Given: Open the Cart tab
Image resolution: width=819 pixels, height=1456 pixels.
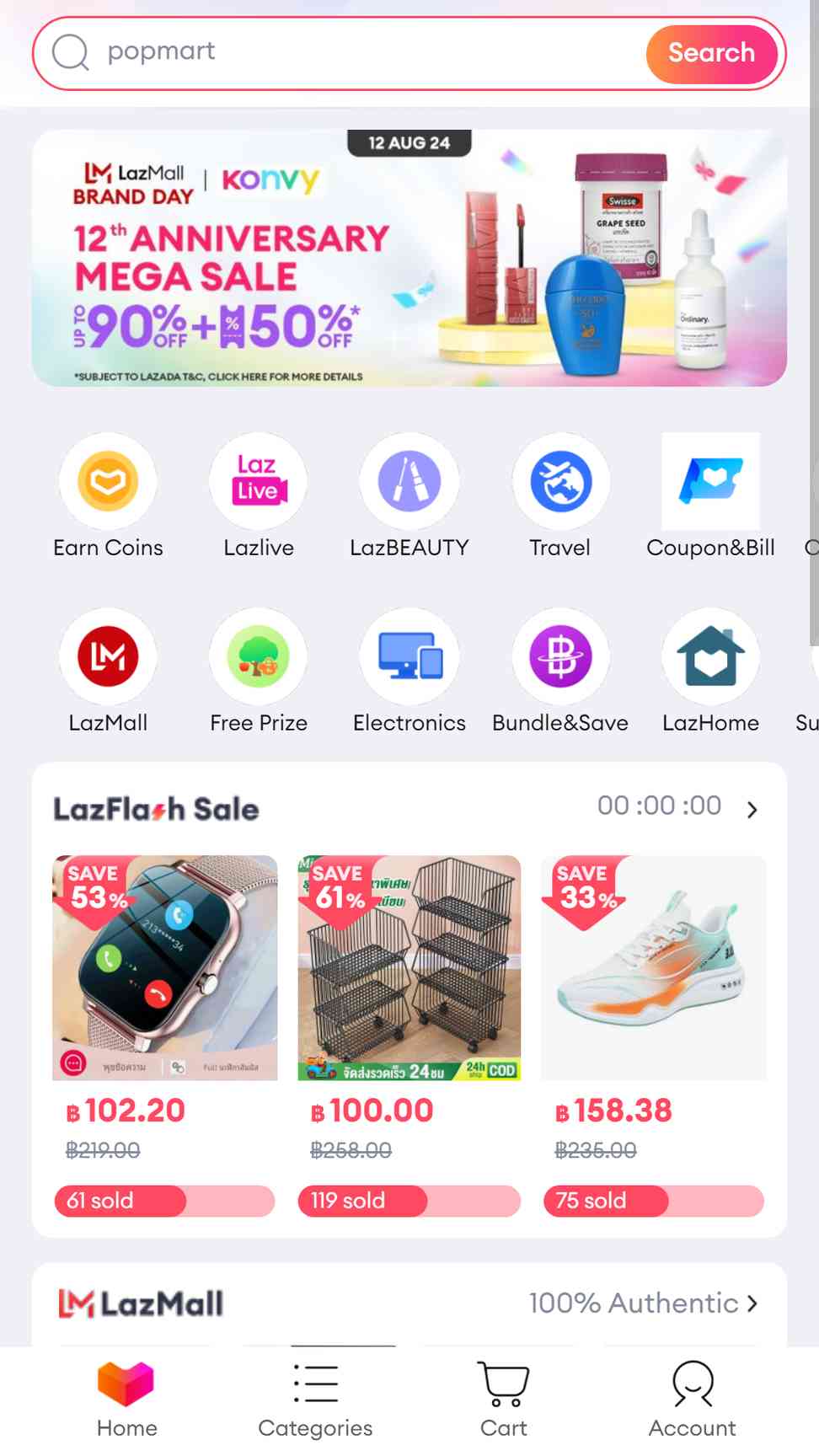Looking at the screenshot, I should pos(504,1400).
